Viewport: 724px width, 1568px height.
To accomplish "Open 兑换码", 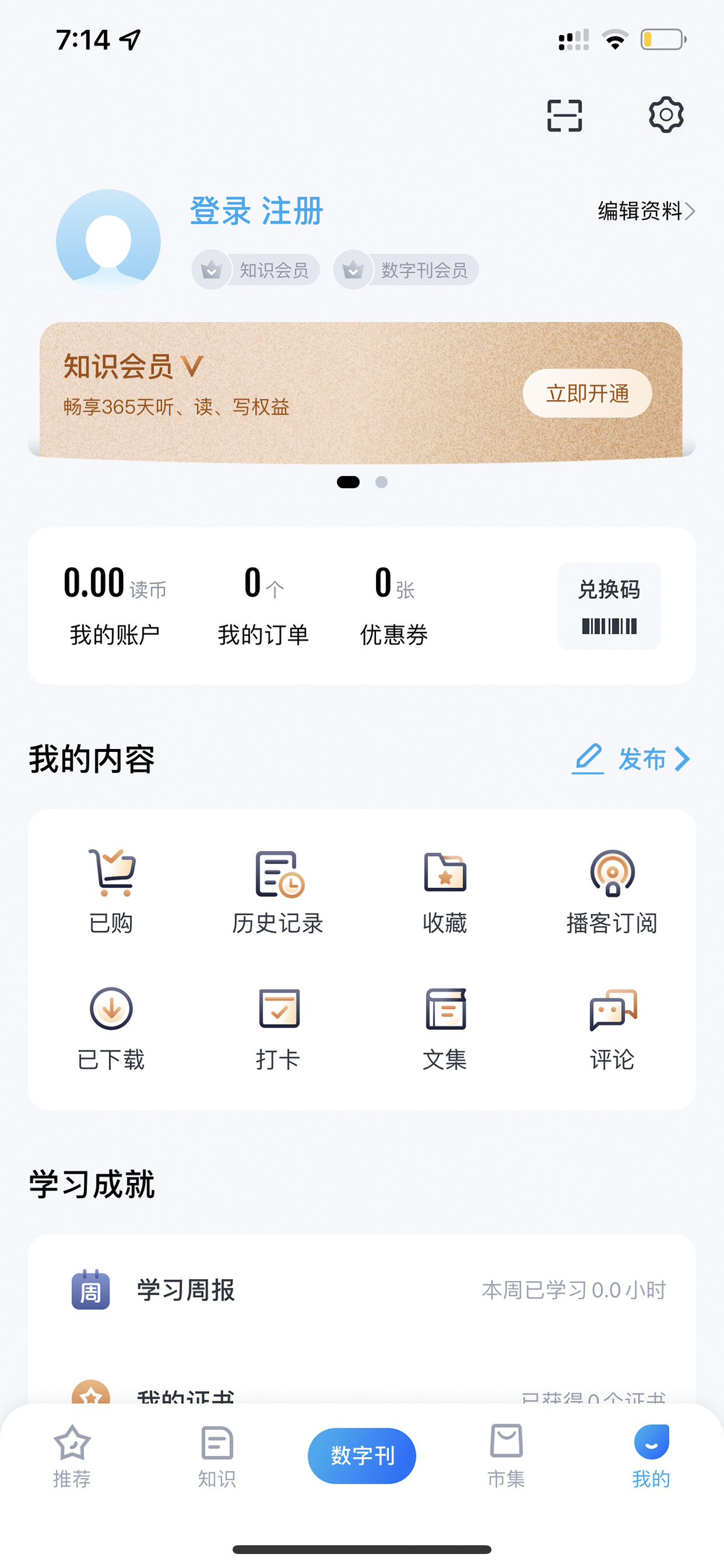I will pos(609,606).
